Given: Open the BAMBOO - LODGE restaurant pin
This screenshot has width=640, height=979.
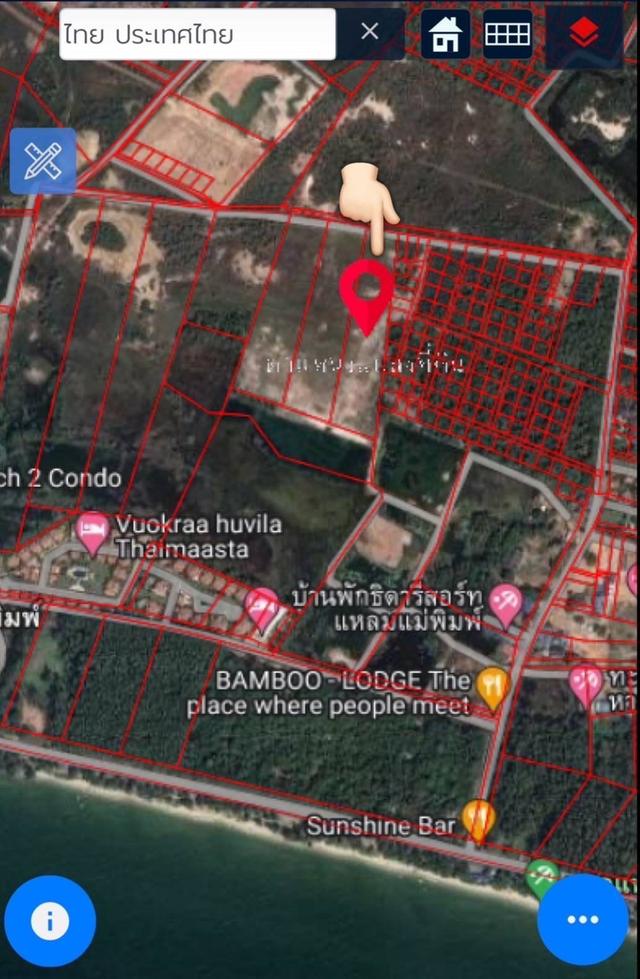Looking at the screenshot, I should 492,686.
